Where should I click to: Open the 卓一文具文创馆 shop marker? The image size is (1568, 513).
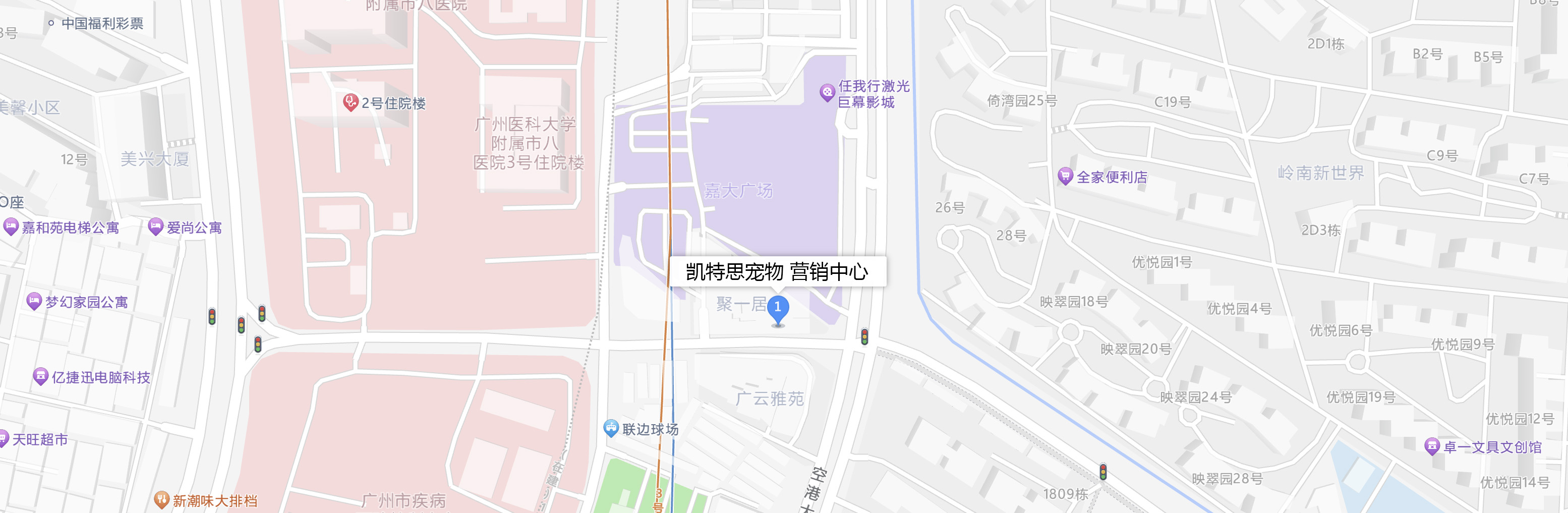tap(1432, 447)
